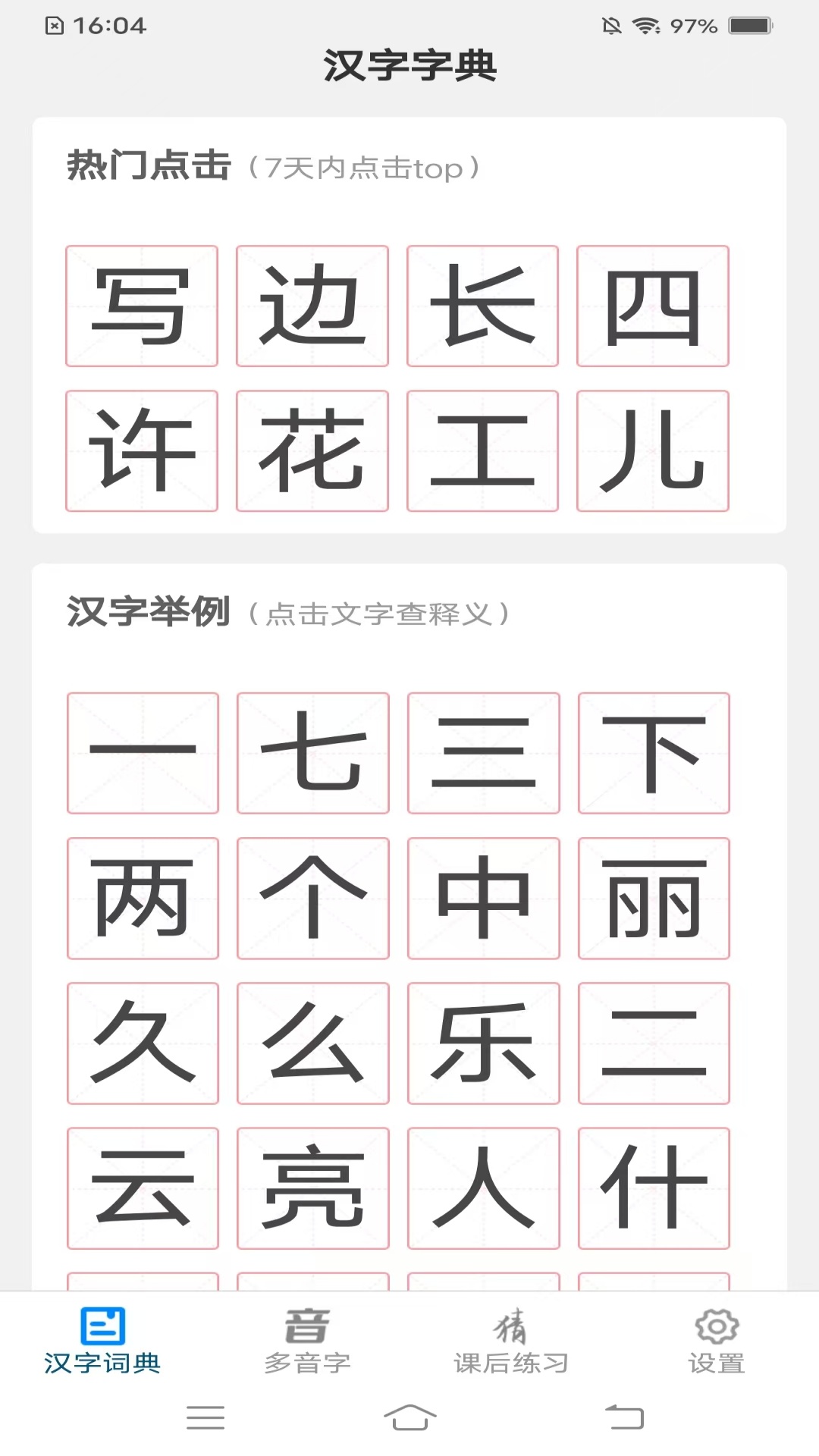This screenshot has width=819, height=1456.
Task: Go back with the system back button
Action: 624,1417
